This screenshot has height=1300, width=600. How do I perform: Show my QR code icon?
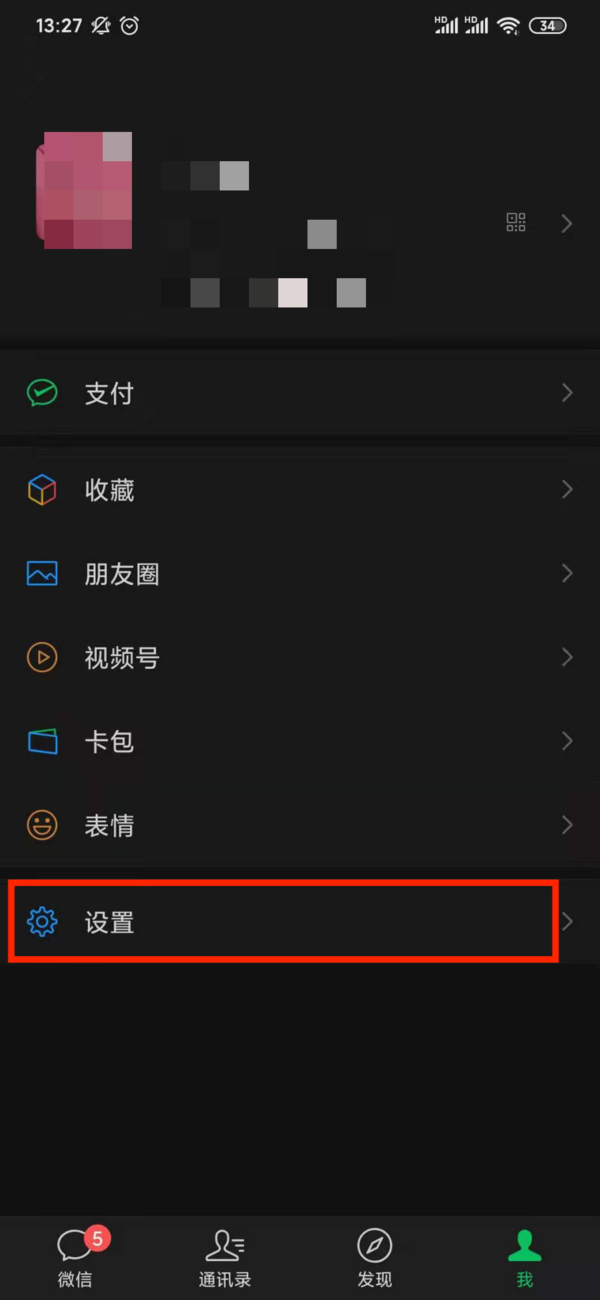(x=516, y=223)
